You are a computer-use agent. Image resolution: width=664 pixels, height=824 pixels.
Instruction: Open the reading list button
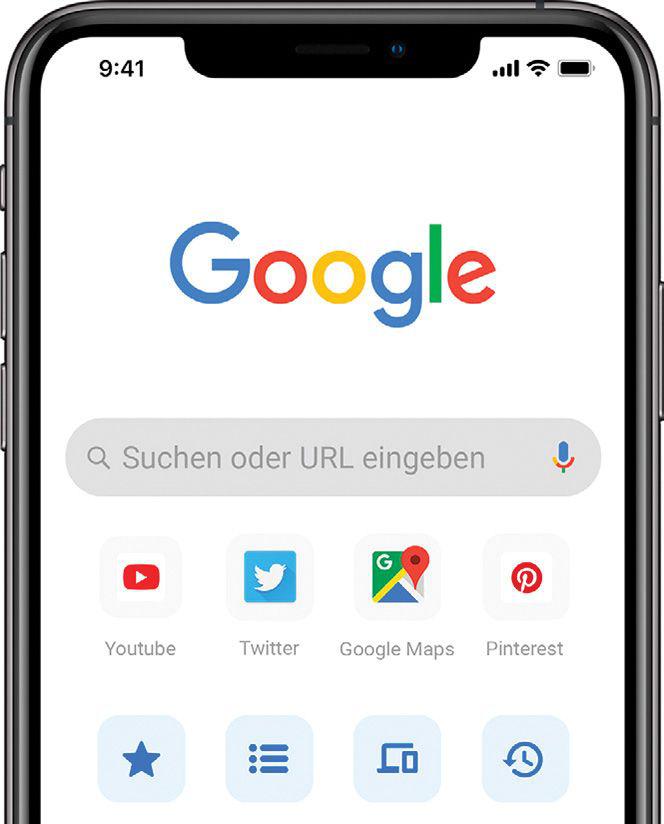(x=269, y=760)
